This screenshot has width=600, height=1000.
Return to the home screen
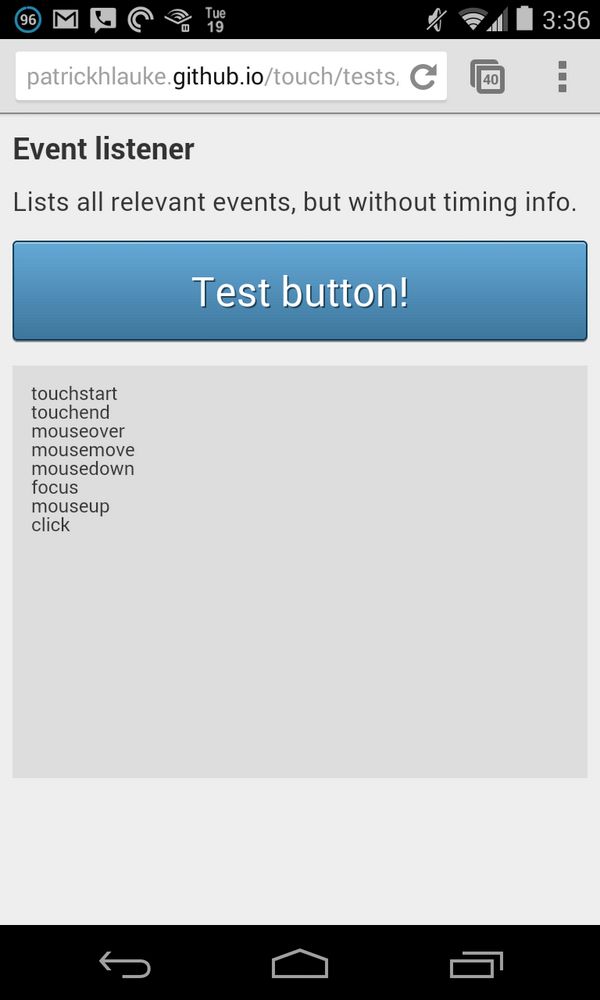pyautogui.click(x=300, y=964)
